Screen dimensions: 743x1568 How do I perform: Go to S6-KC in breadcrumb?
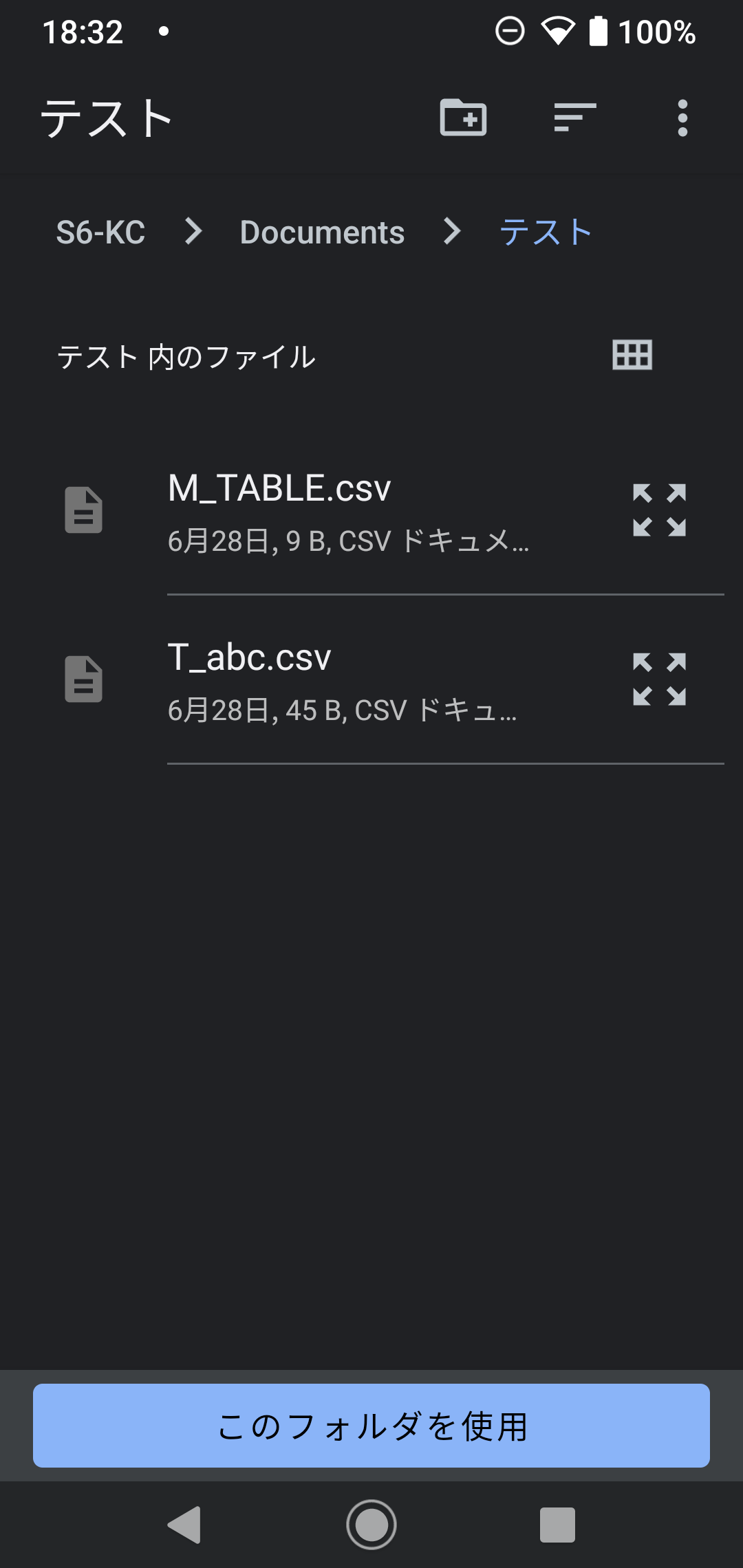click(100, 232)
